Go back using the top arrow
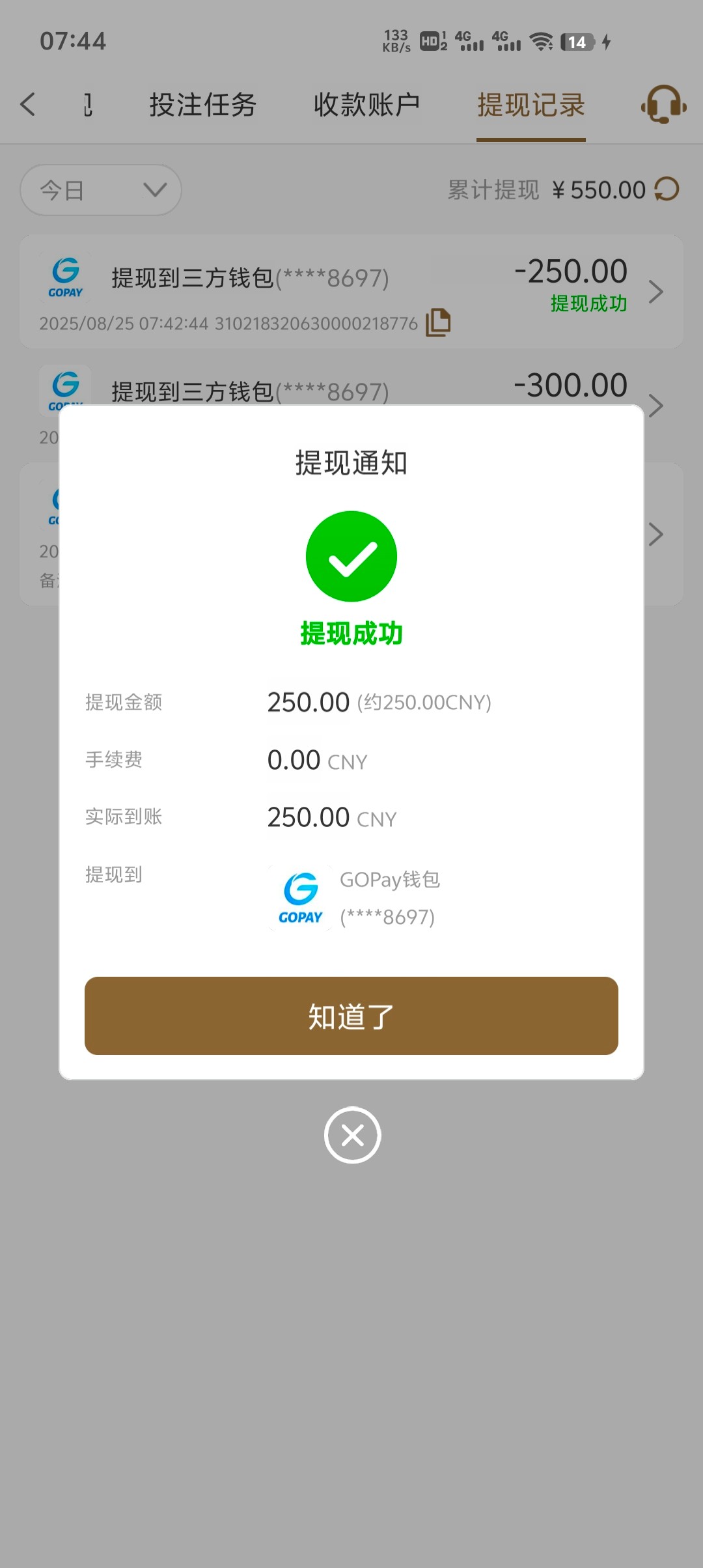703x1568 pixels. [28, 104]
